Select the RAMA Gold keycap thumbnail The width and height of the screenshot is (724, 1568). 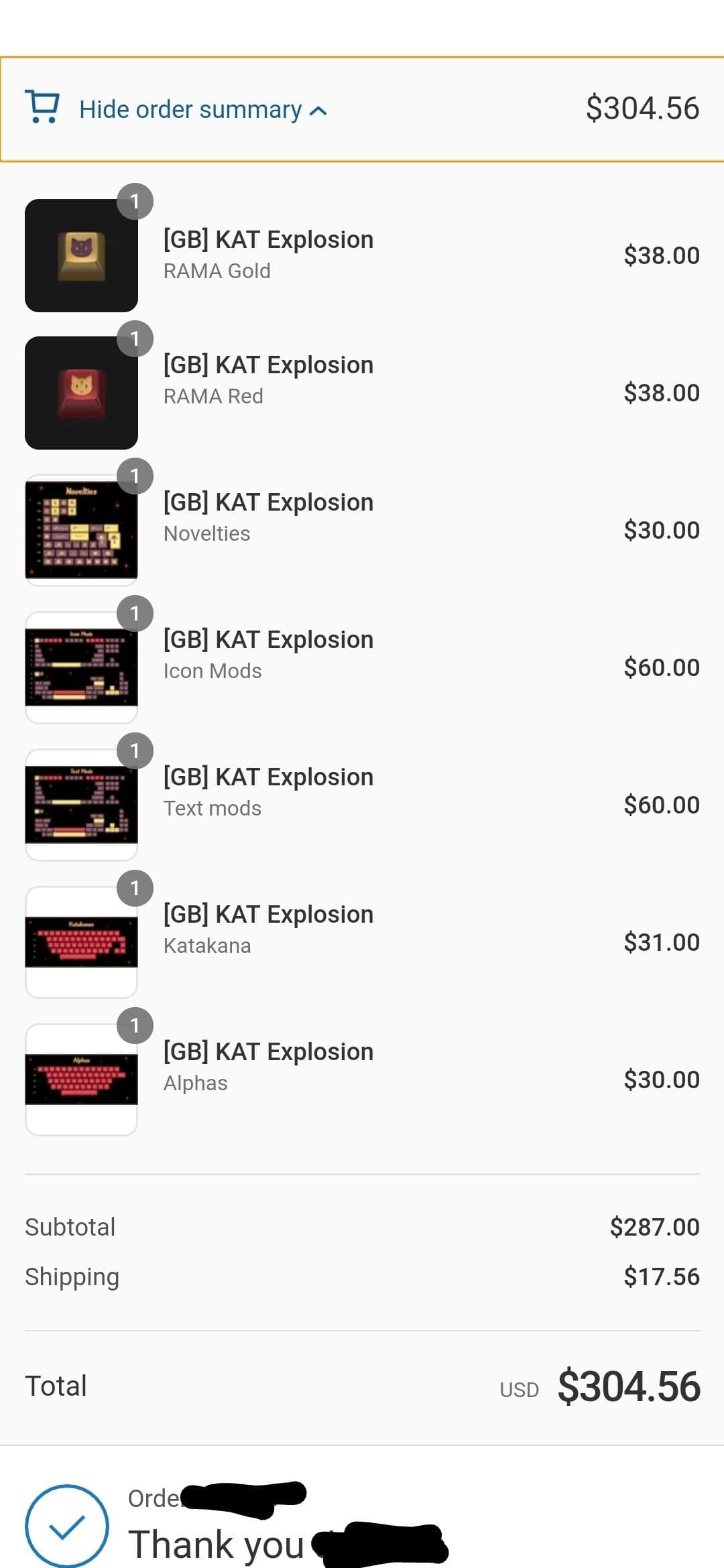(x=80, y=257)
